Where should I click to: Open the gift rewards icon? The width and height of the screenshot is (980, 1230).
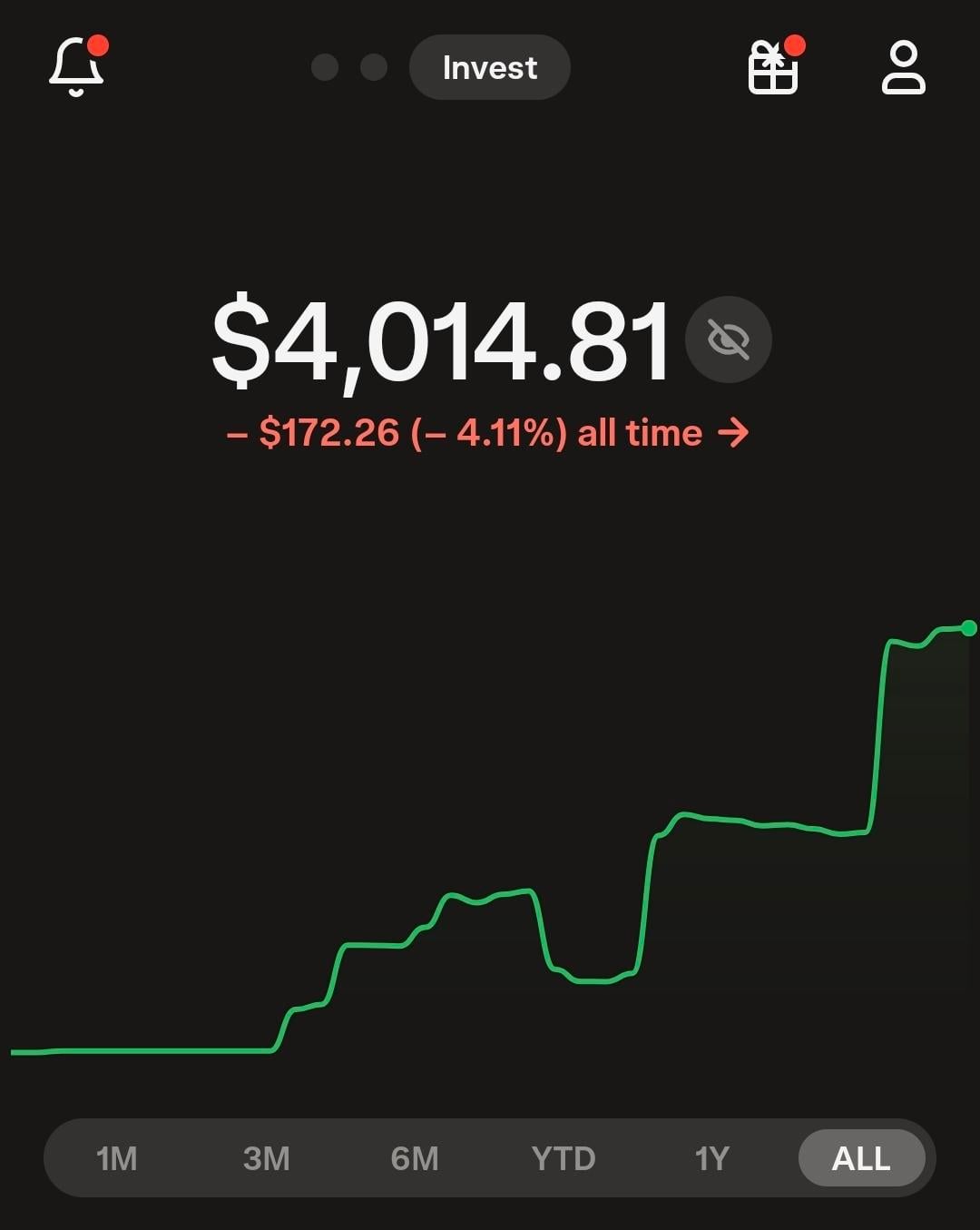pyautogui.click(x=773, y=69)
